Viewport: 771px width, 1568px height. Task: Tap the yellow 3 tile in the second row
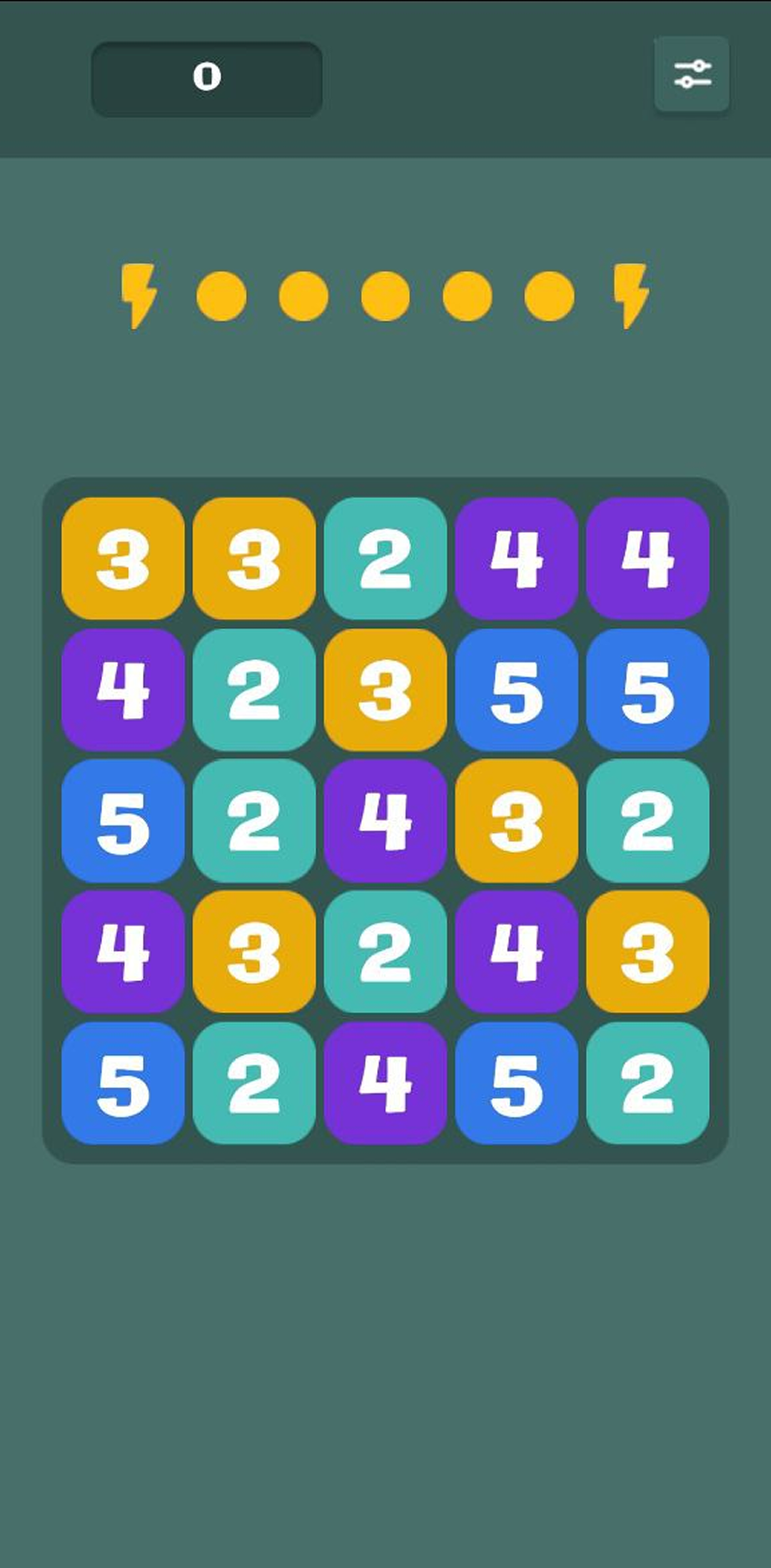(385, 689)
